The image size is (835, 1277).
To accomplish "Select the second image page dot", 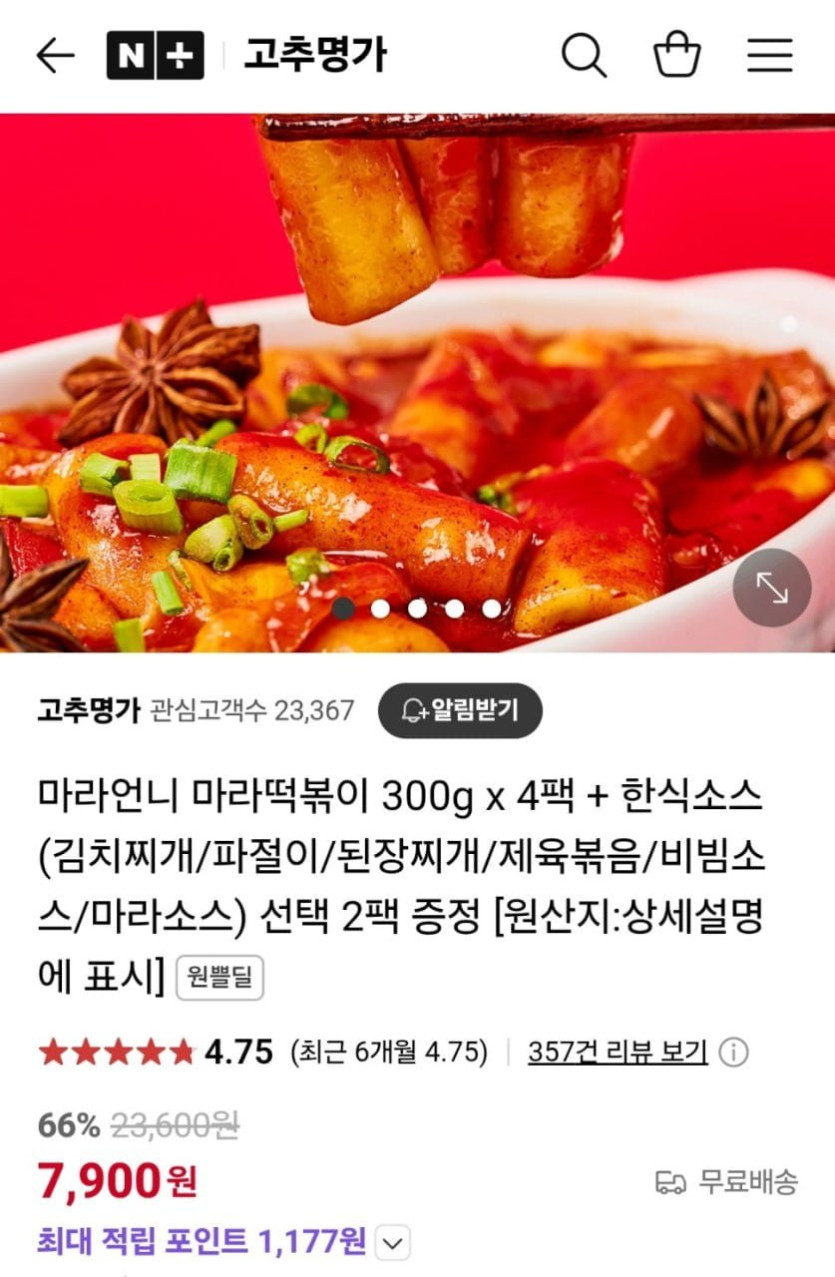I will pyautogui.click(x=380, y=608).
